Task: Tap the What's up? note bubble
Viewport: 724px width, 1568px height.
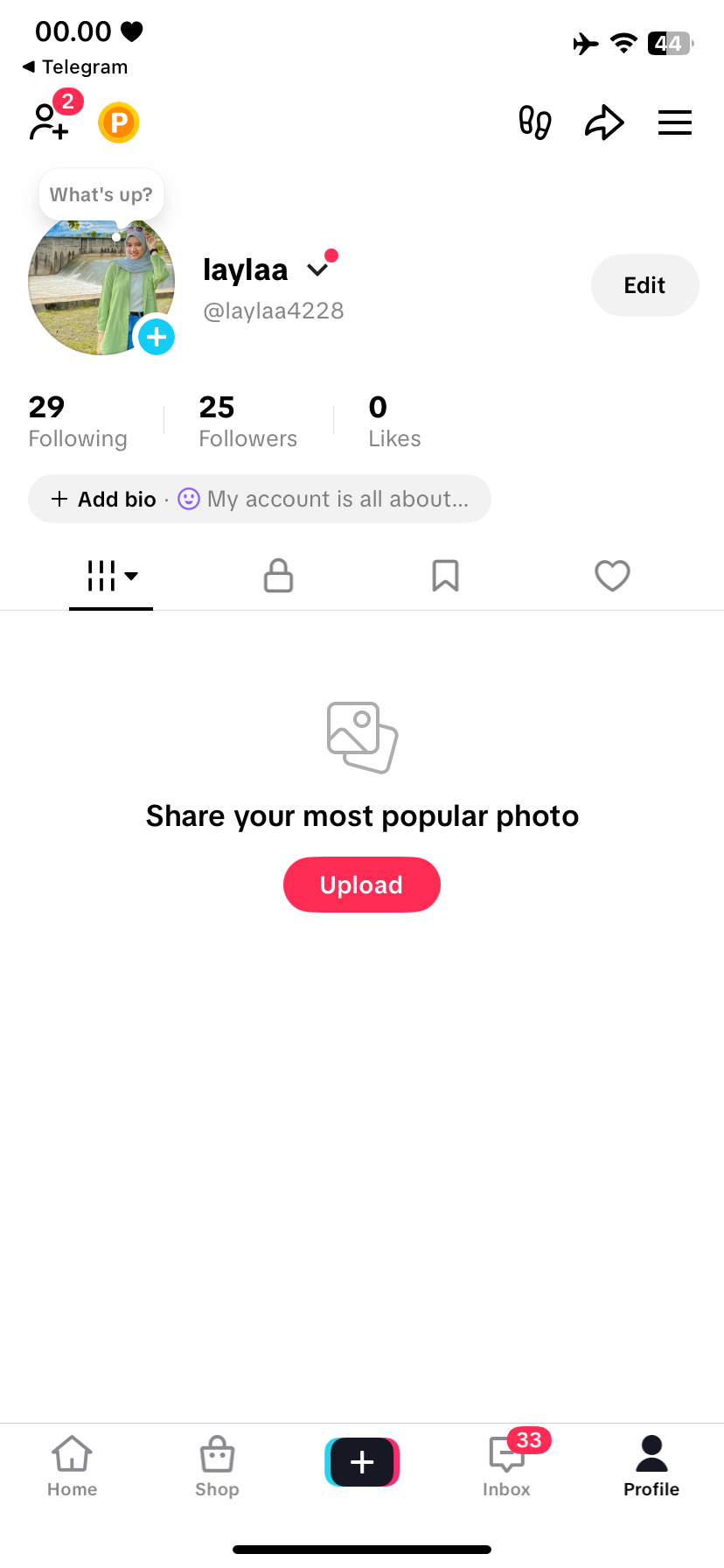Action: point(101,194)
